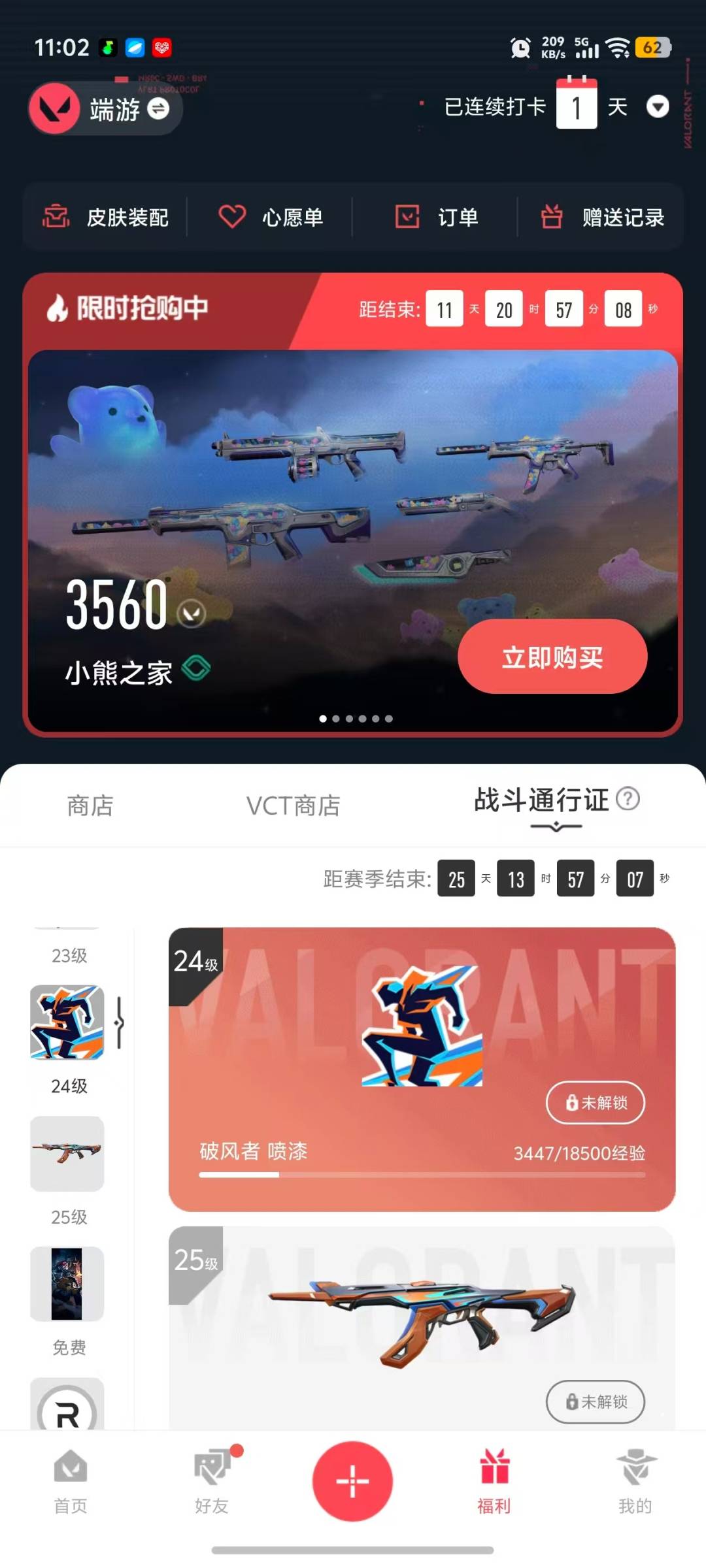The width and height of the screenshot is (706, 1568).
Task: Tap the second carousel dot under the bundle banner
Action: (x=336, y=717)
